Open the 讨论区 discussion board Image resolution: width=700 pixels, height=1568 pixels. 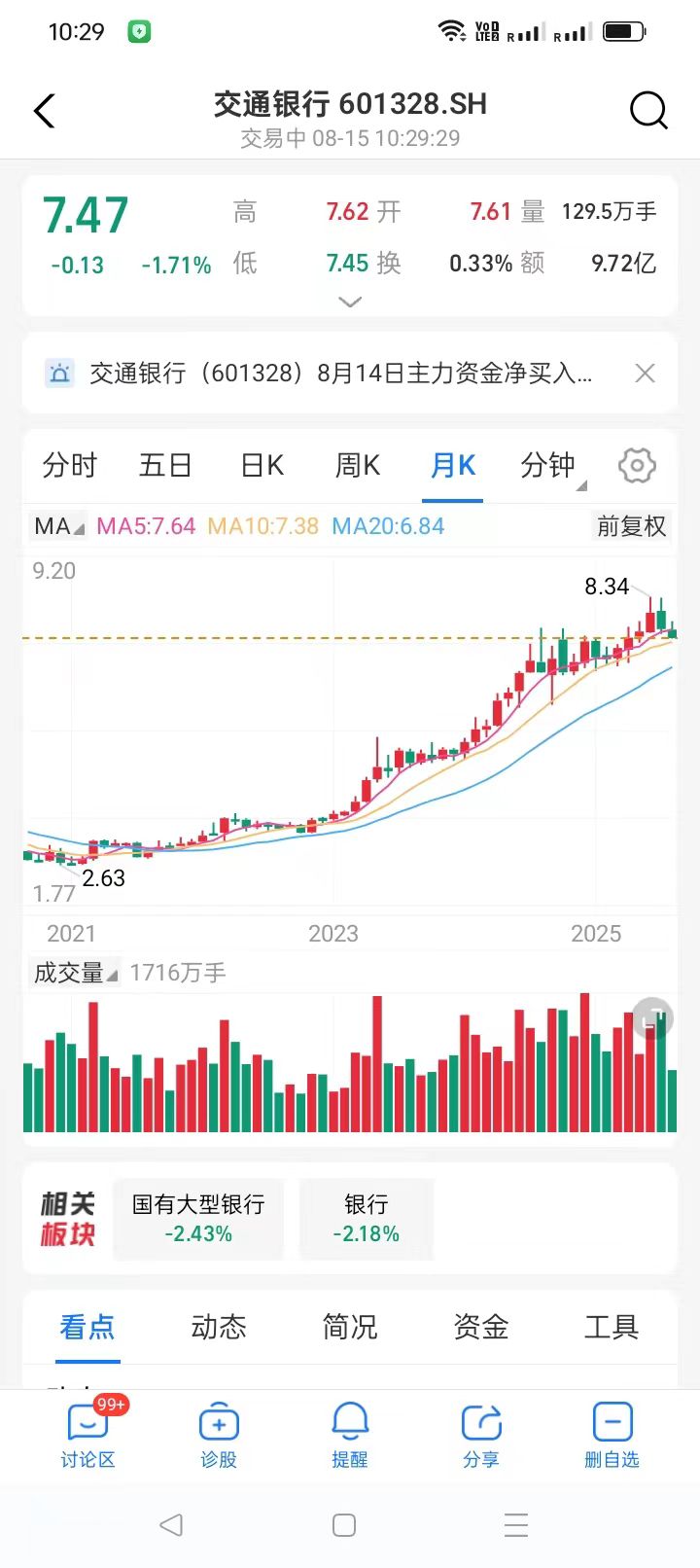click(x=87, y=1435)
